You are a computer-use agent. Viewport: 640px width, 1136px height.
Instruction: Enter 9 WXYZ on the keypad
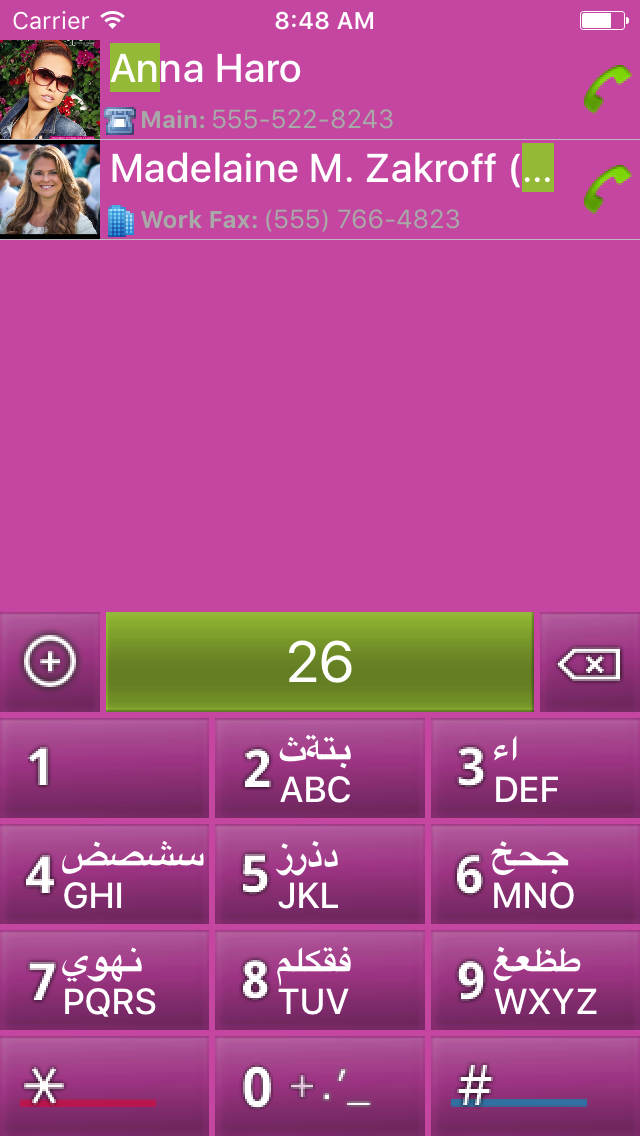tap(536, 980)
